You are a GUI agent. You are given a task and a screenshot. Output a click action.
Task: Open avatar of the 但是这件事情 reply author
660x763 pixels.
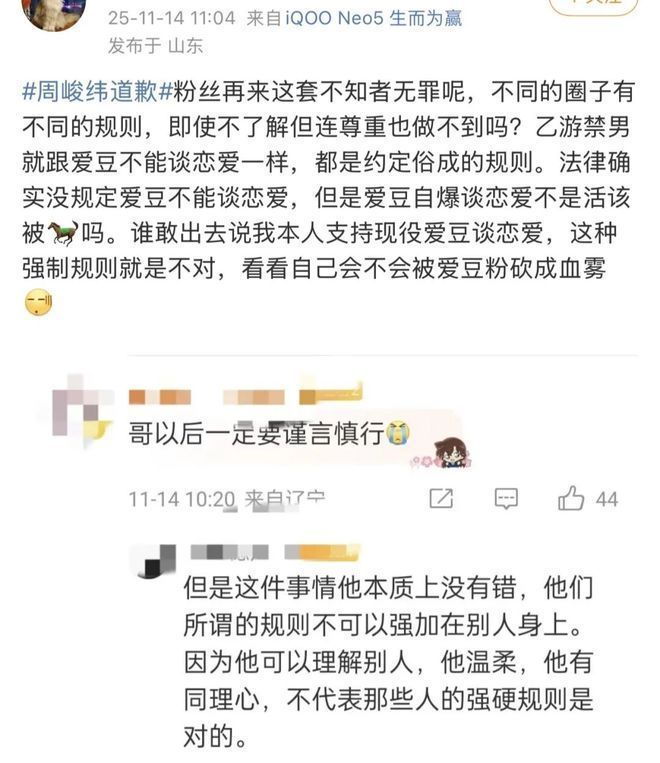[154, 561]
